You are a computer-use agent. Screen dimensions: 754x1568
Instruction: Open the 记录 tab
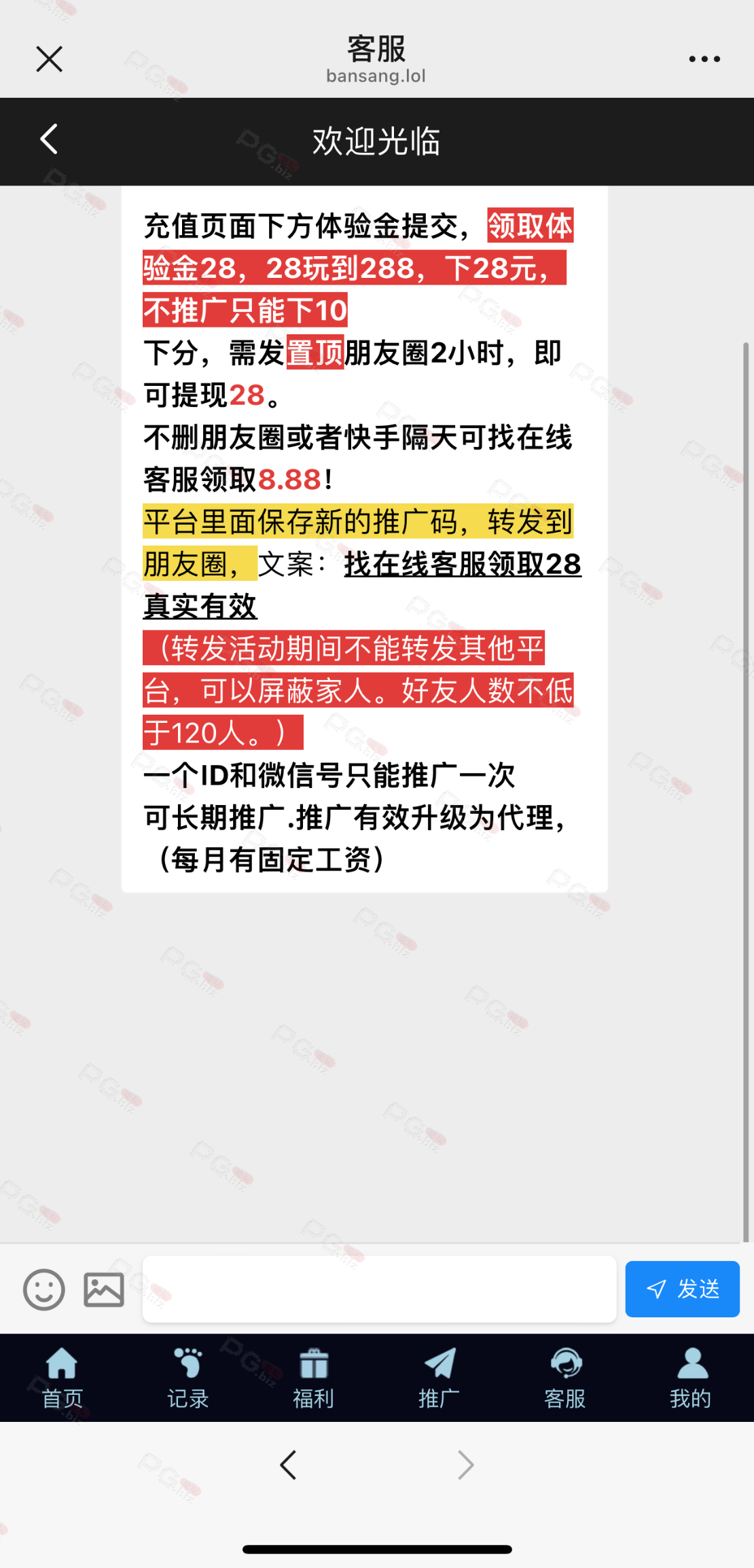tap(188, 1378)
